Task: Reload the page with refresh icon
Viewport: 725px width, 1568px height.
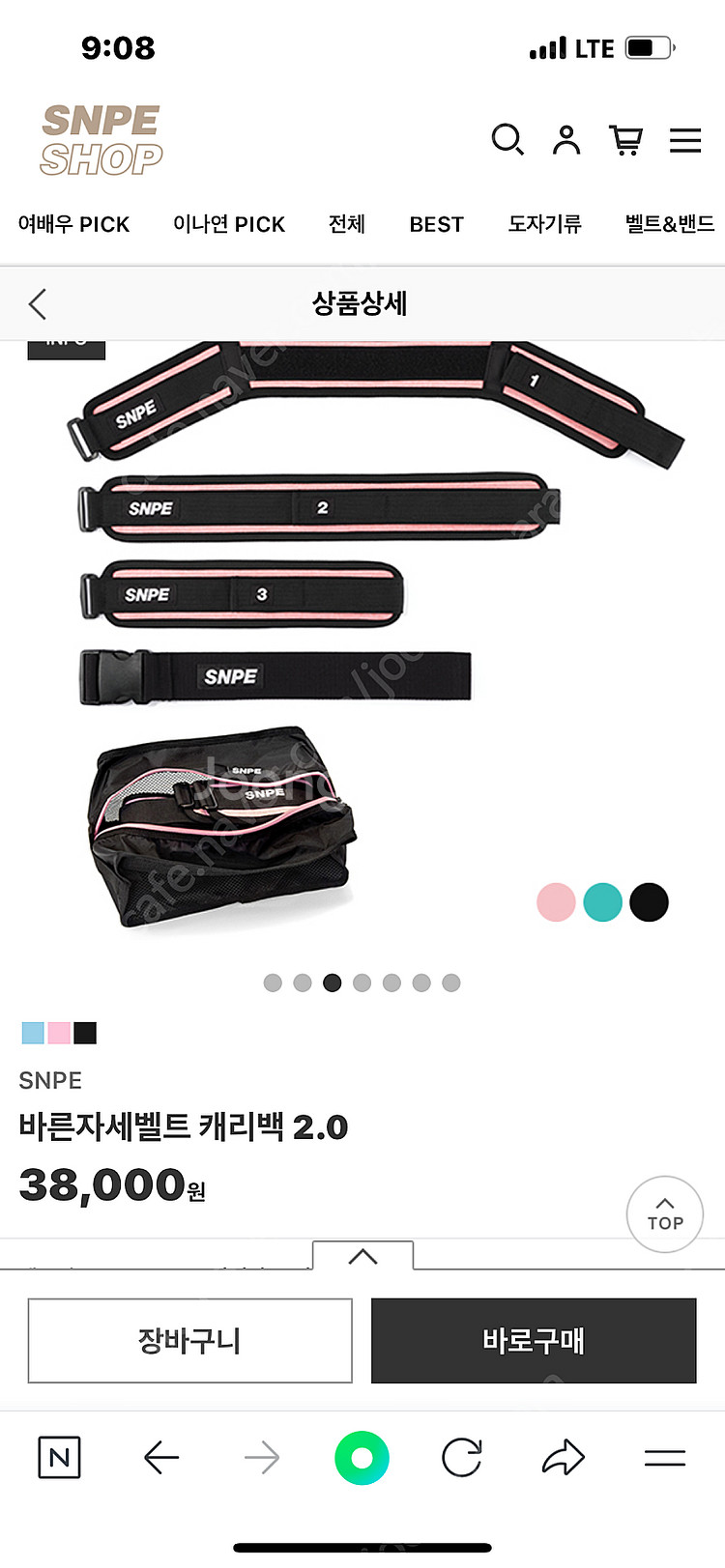Action: [462, 1457]
